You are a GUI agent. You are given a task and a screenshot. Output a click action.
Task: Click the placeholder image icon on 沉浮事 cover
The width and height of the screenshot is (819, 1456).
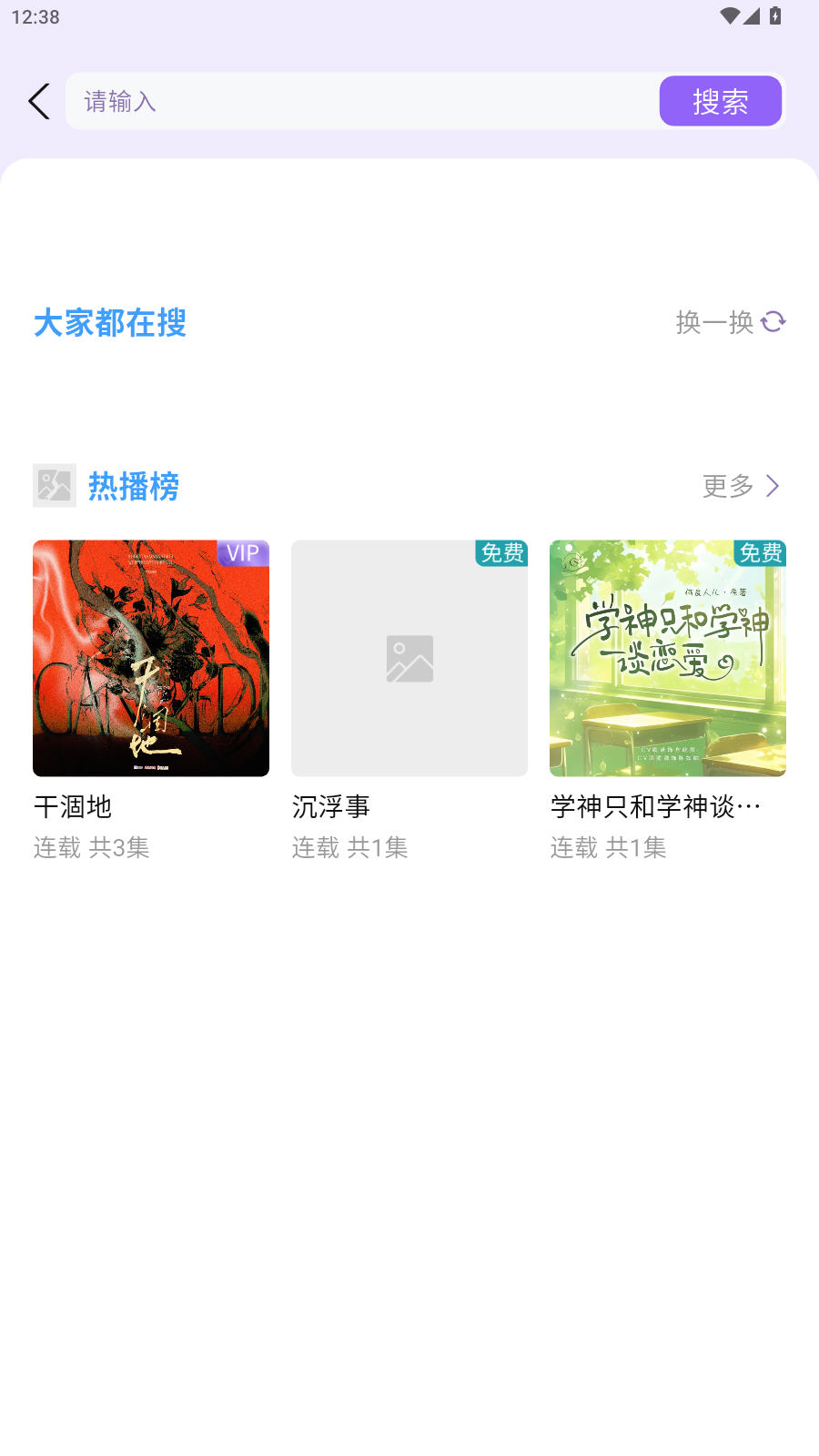tap(409, 659)
